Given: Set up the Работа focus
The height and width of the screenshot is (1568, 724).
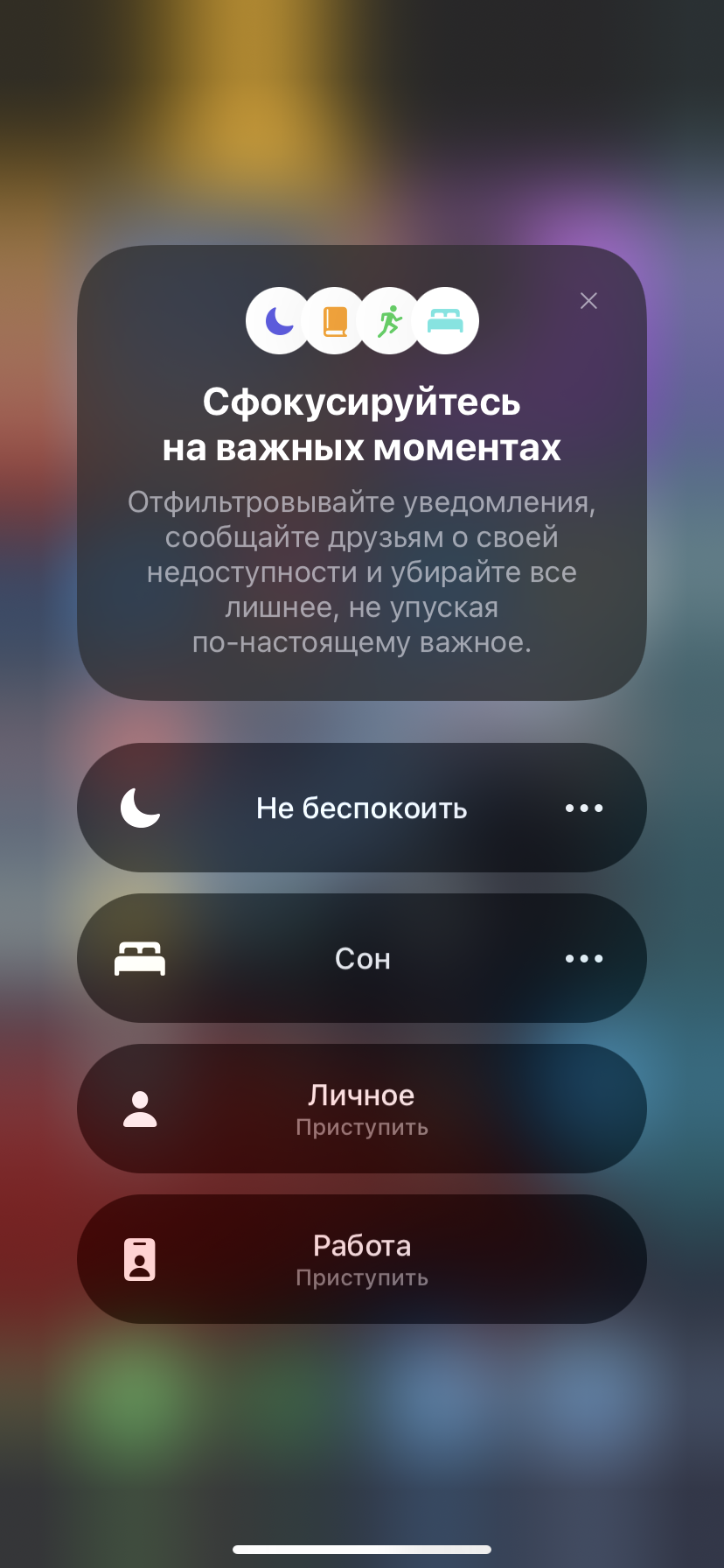Looking at the screenshot, I should pos(361,1259).
